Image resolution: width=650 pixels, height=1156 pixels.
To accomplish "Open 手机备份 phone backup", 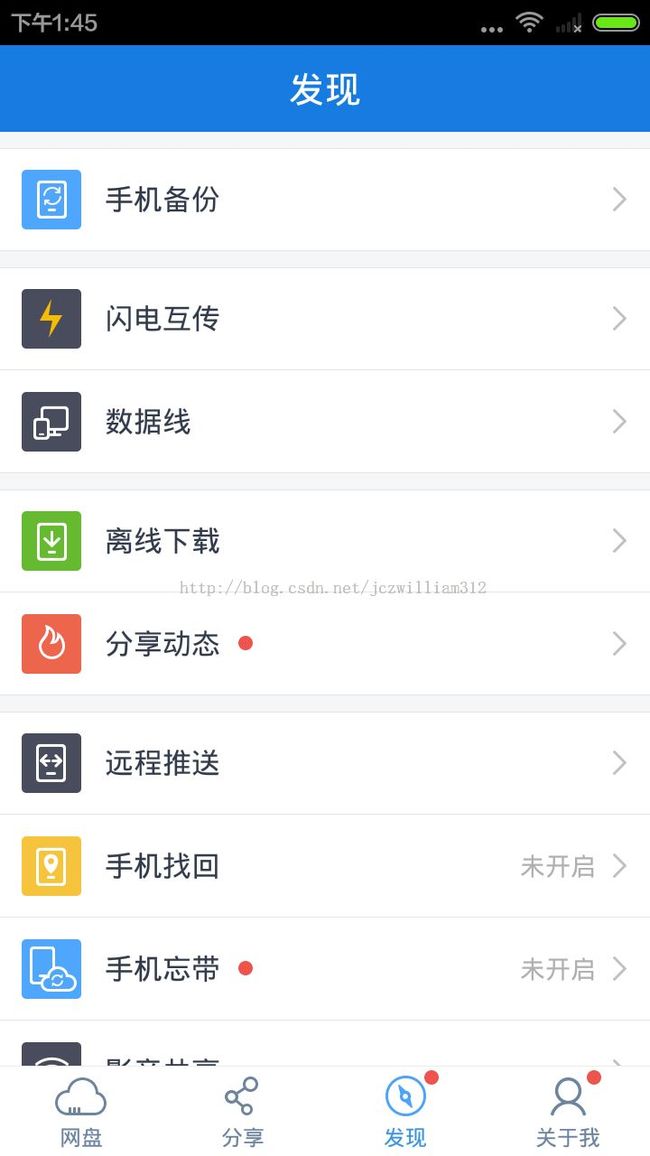I will [325, 200].
